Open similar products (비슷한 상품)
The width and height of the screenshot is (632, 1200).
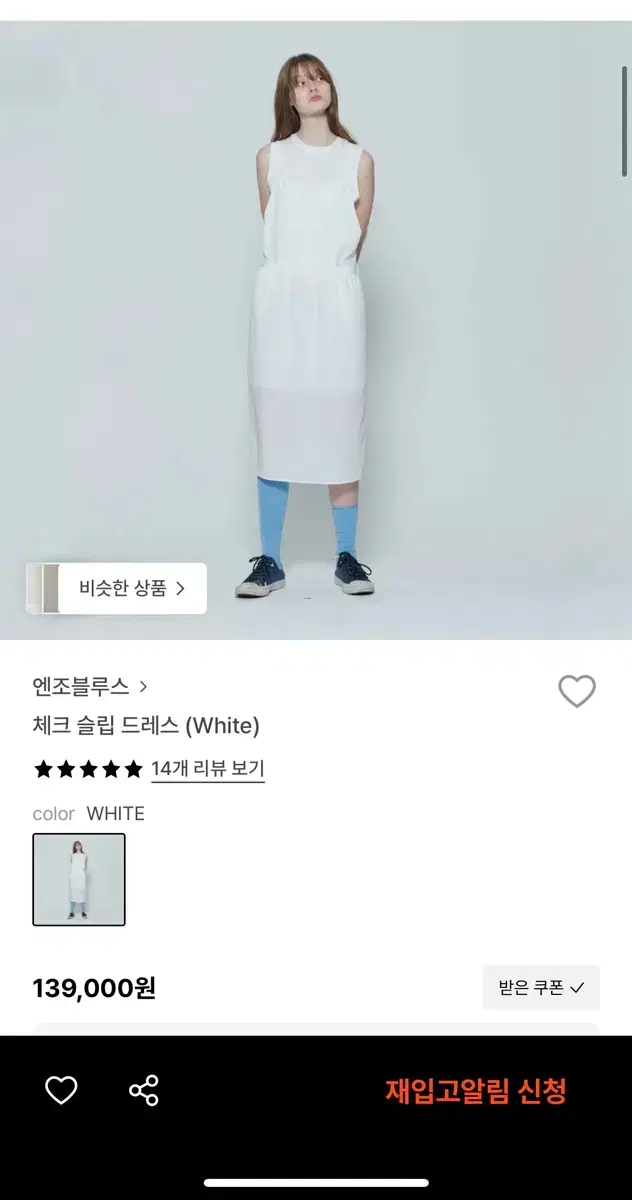click(x=131, y=588)
